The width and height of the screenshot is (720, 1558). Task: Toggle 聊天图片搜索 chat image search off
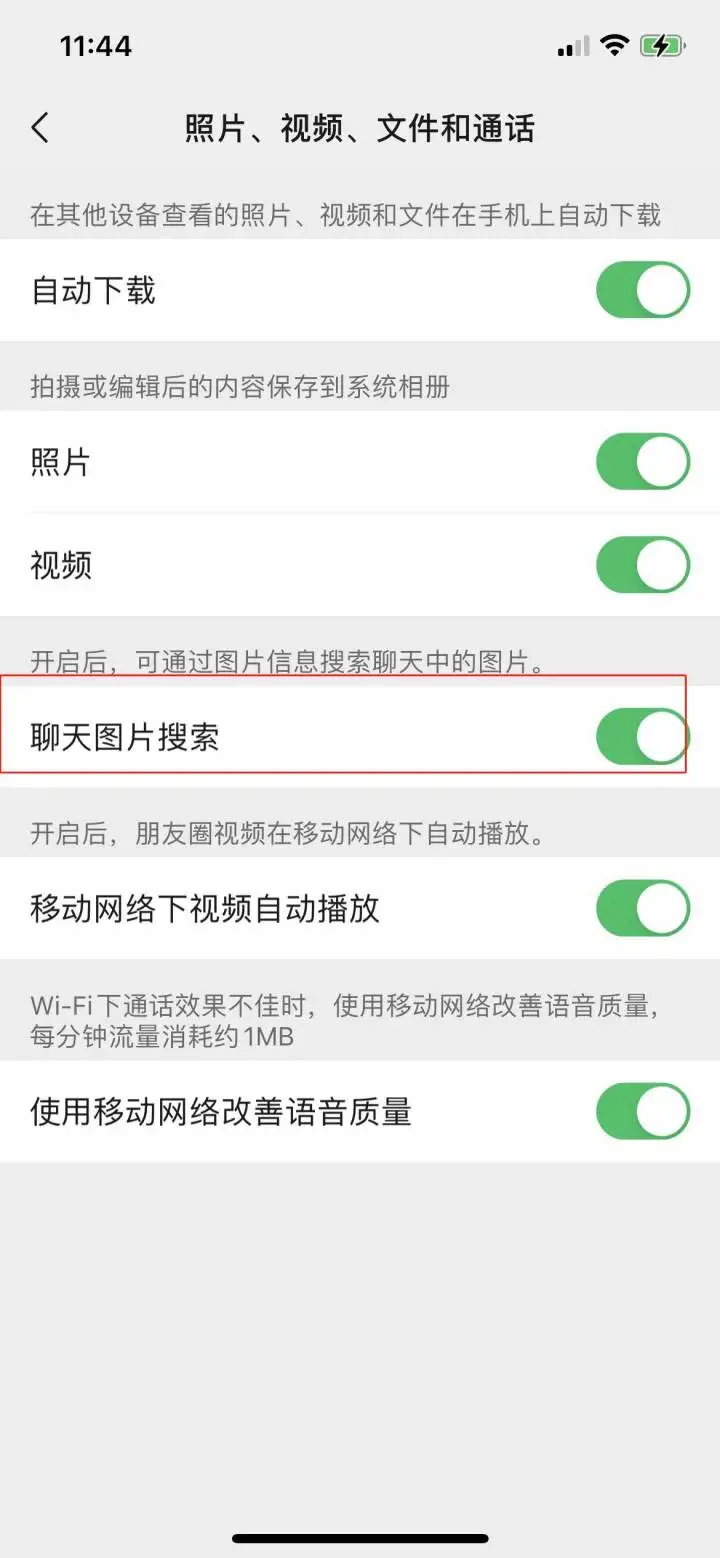coord(641,734)
